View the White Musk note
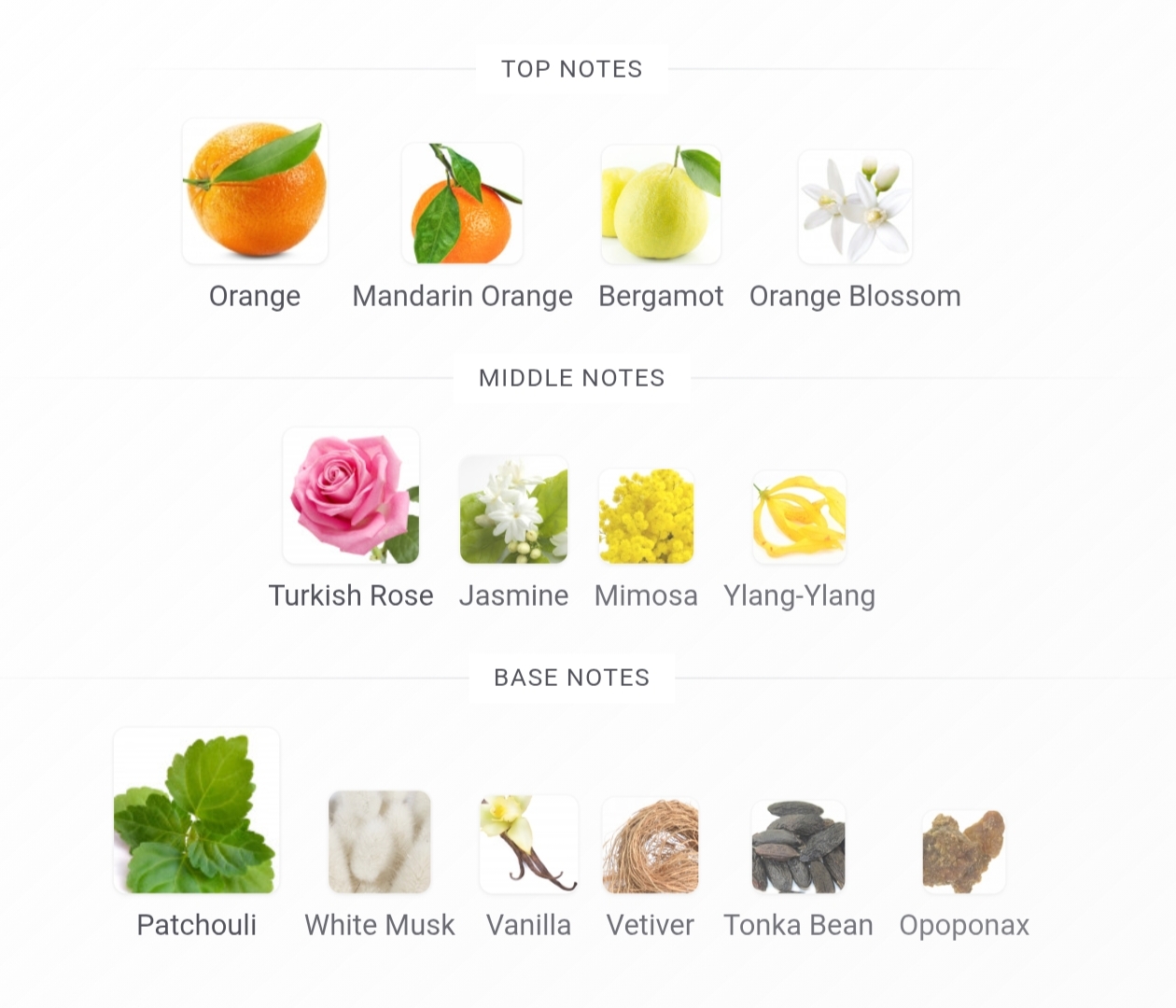The width and height of the screenshot is (1176, 1008). pos(380,842)
